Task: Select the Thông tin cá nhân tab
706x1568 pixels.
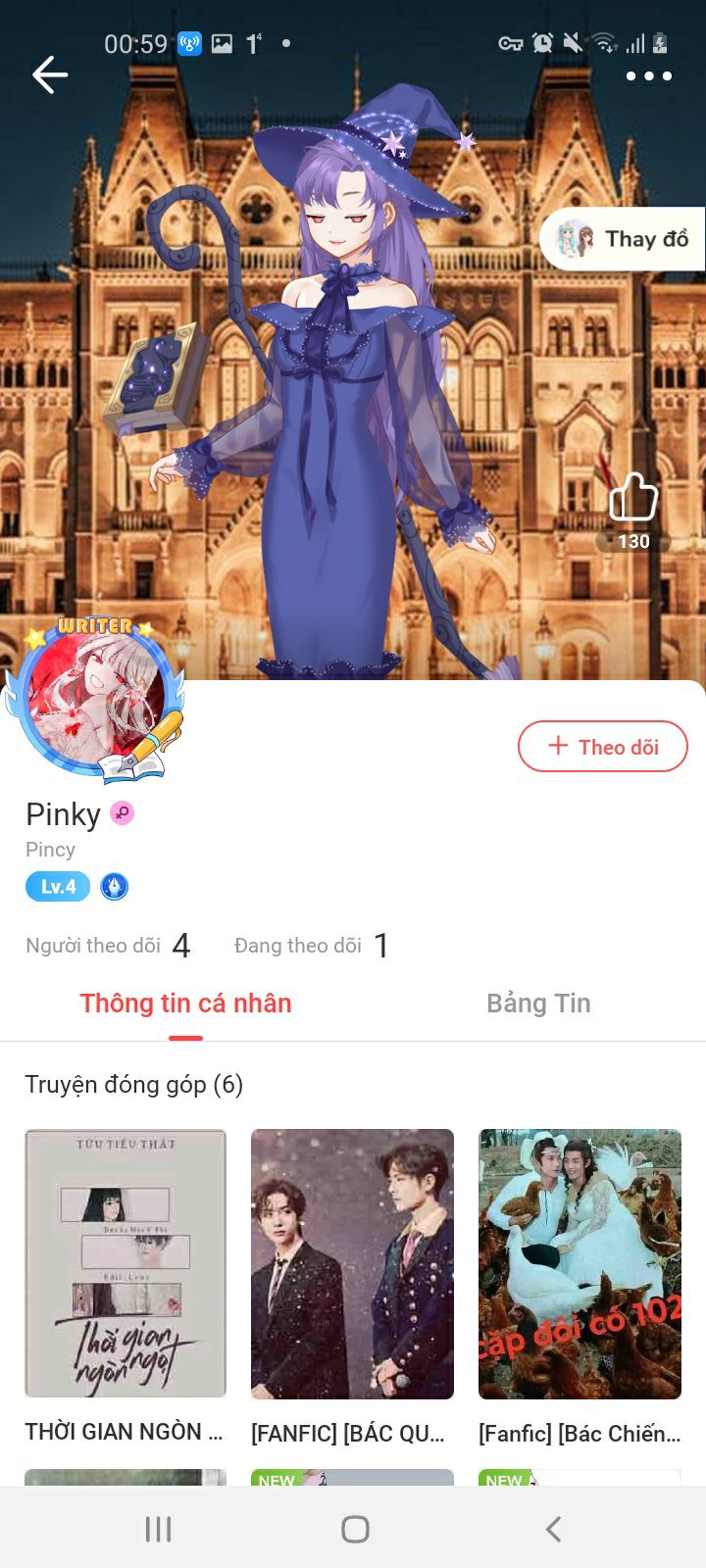Action: pos(185,1004)
